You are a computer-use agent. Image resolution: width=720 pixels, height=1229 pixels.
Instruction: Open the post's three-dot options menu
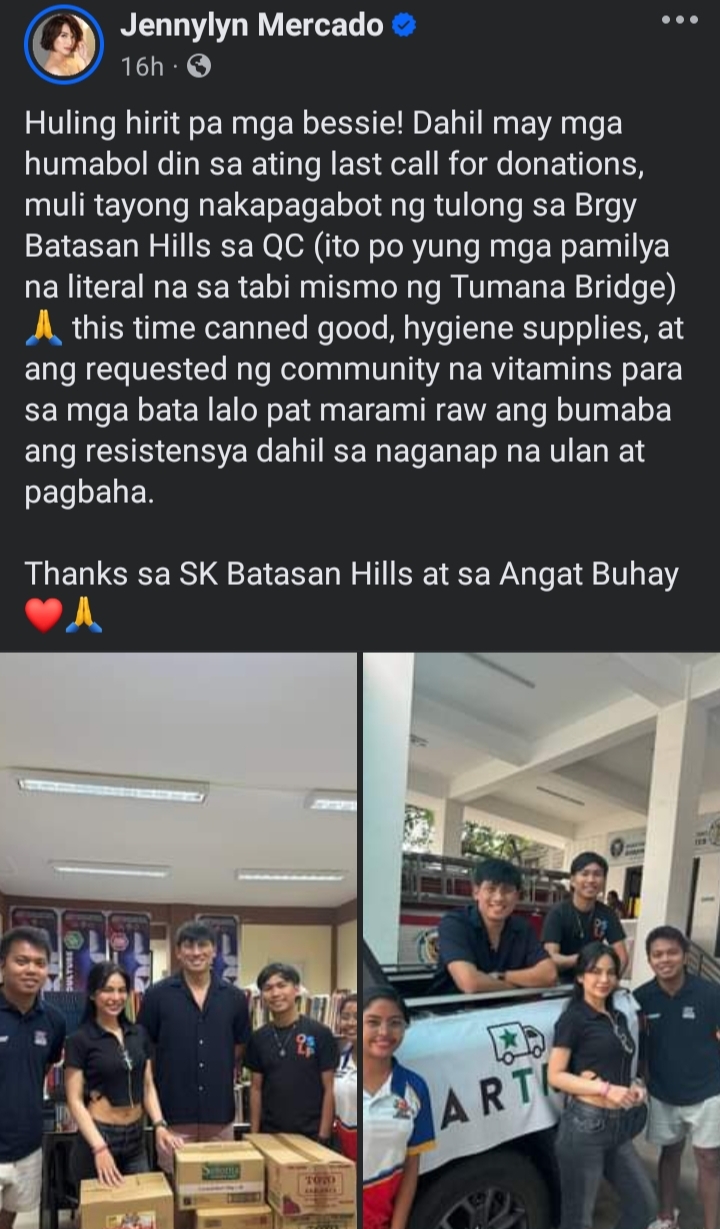coord(679,20)
